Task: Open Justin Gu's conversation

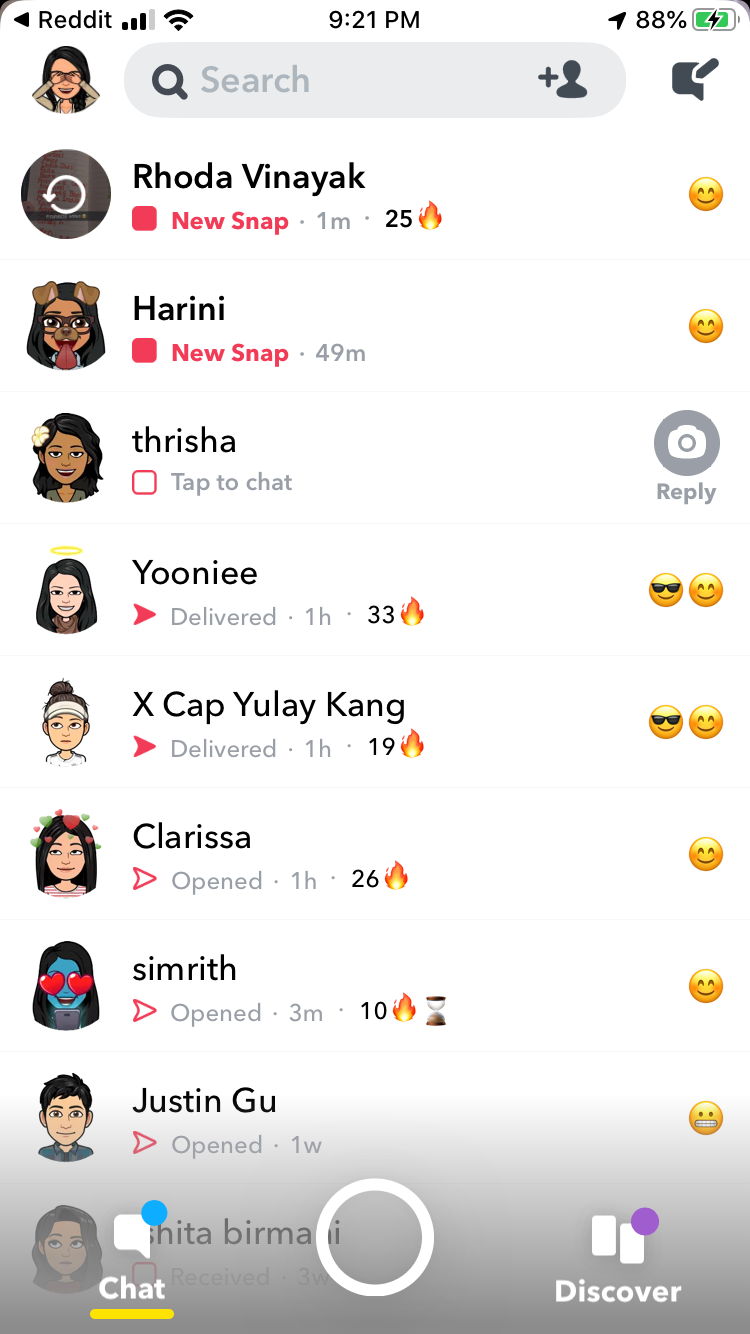Action: pyautogui.click(x=375, y=1118)
